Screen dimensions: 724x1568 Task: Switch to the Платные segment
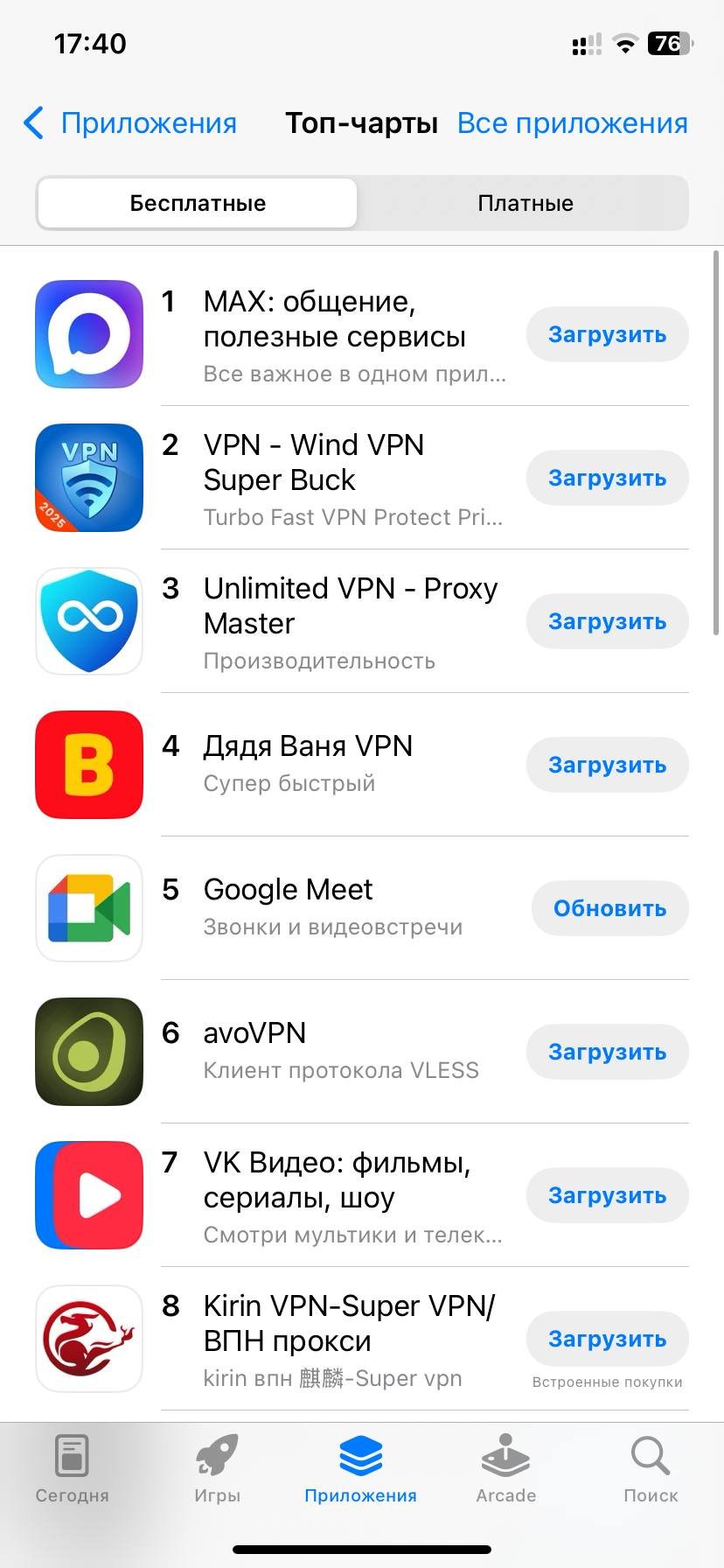[x=525, y=203]
